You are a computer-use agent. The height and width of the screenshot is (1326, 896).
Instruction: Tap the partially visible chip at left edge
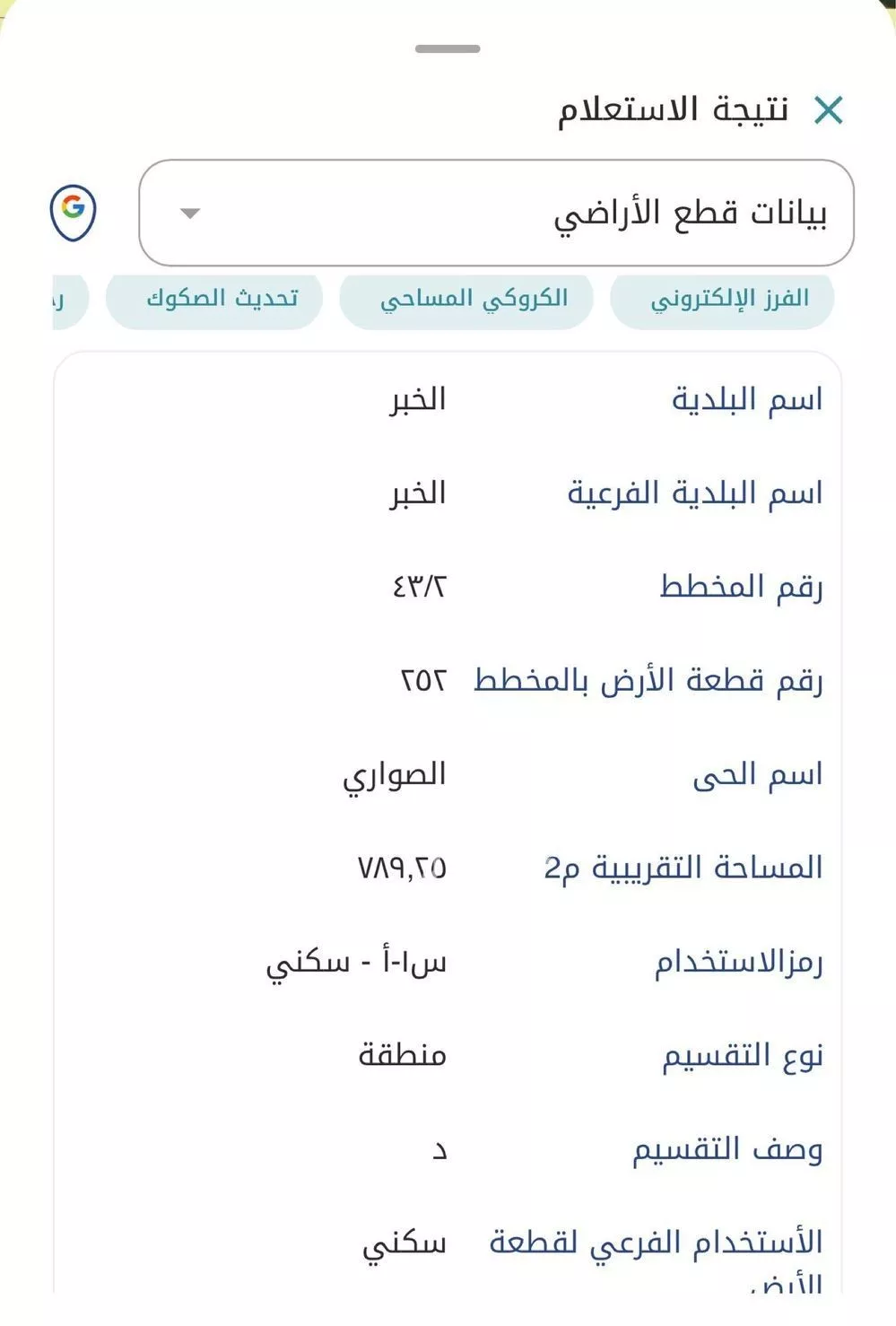click(x=56, y=301)
